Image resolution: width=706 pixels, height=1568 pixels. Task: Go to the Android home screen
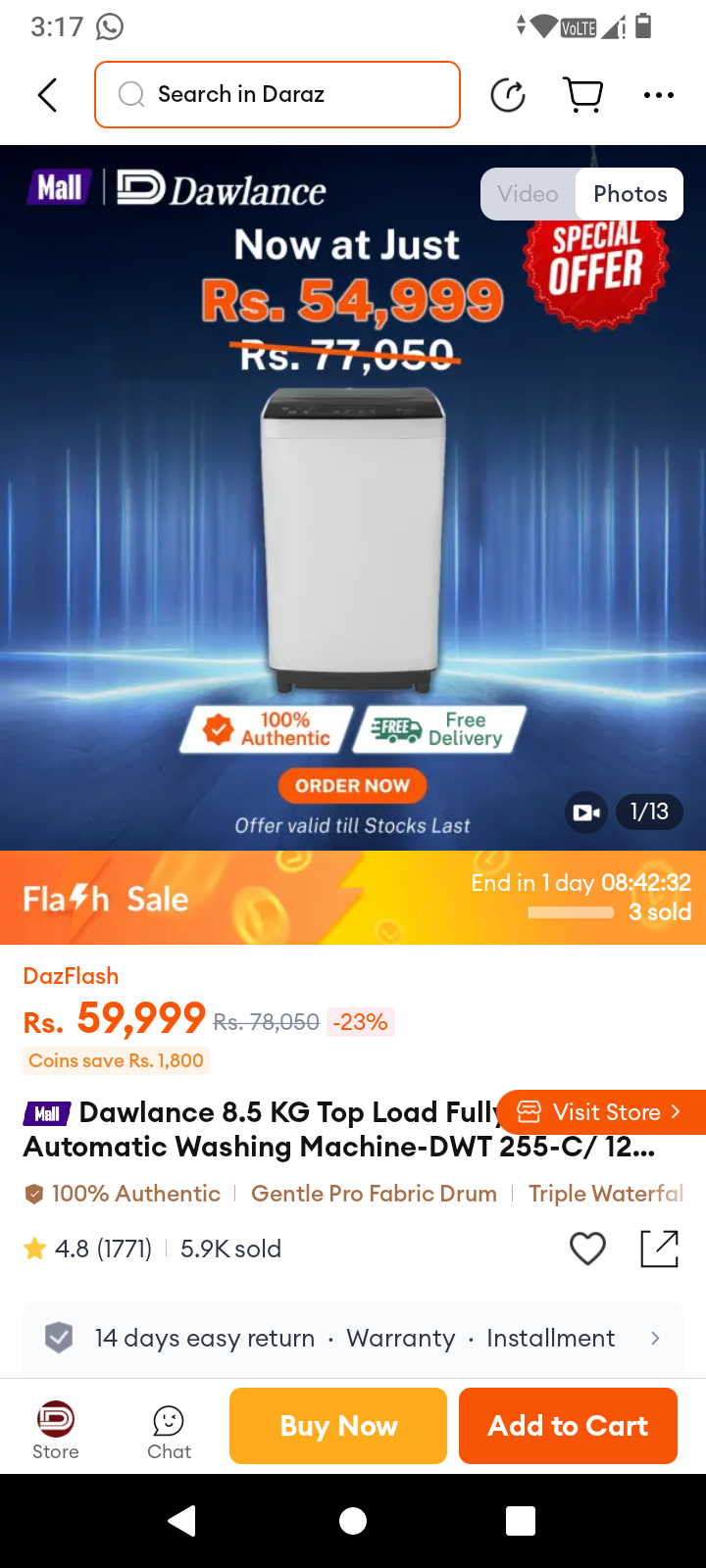(353, 1521)
